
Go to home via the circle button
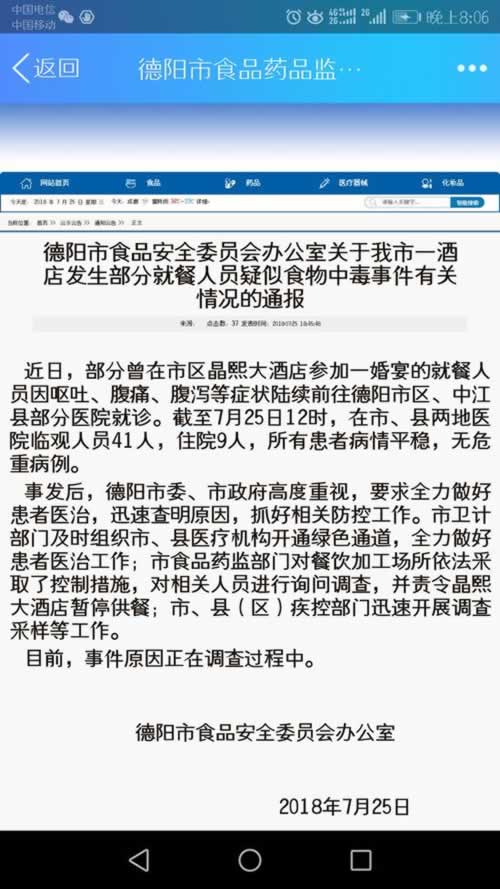(x=250, y=860)
